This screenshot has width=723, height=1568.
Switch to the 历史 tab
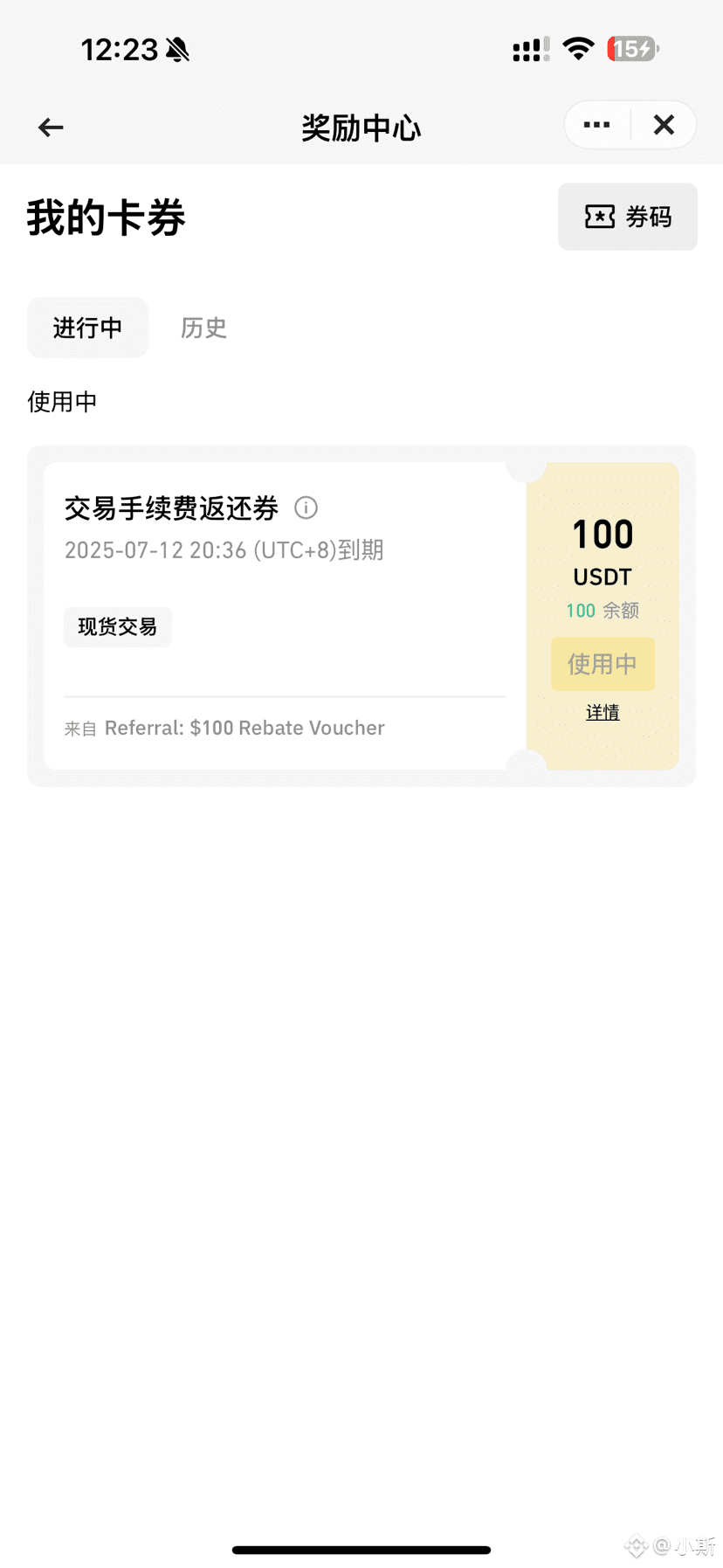pyautogui.click(x=203, y=328)
